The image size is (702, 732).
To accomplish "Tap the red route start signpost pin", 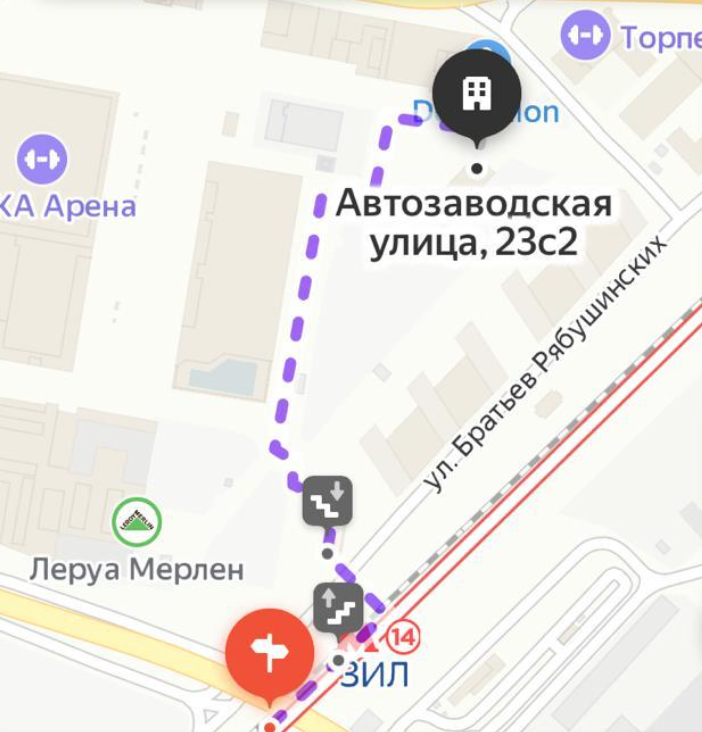I will (x=268, y=653).
